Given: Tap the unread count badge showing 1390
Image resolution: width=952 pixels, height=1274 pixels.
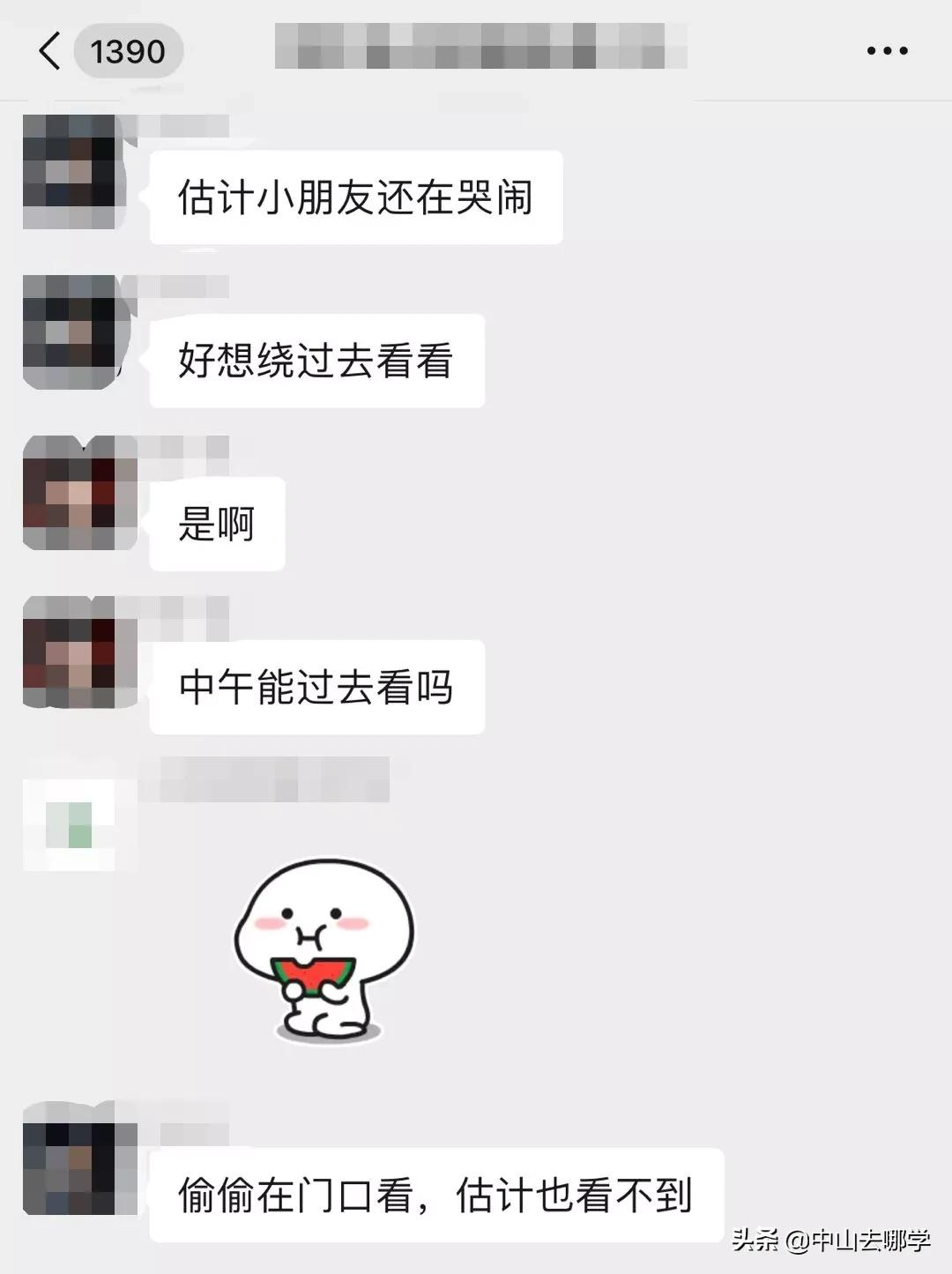Looking at the screenshot, I should click(129, 50).
